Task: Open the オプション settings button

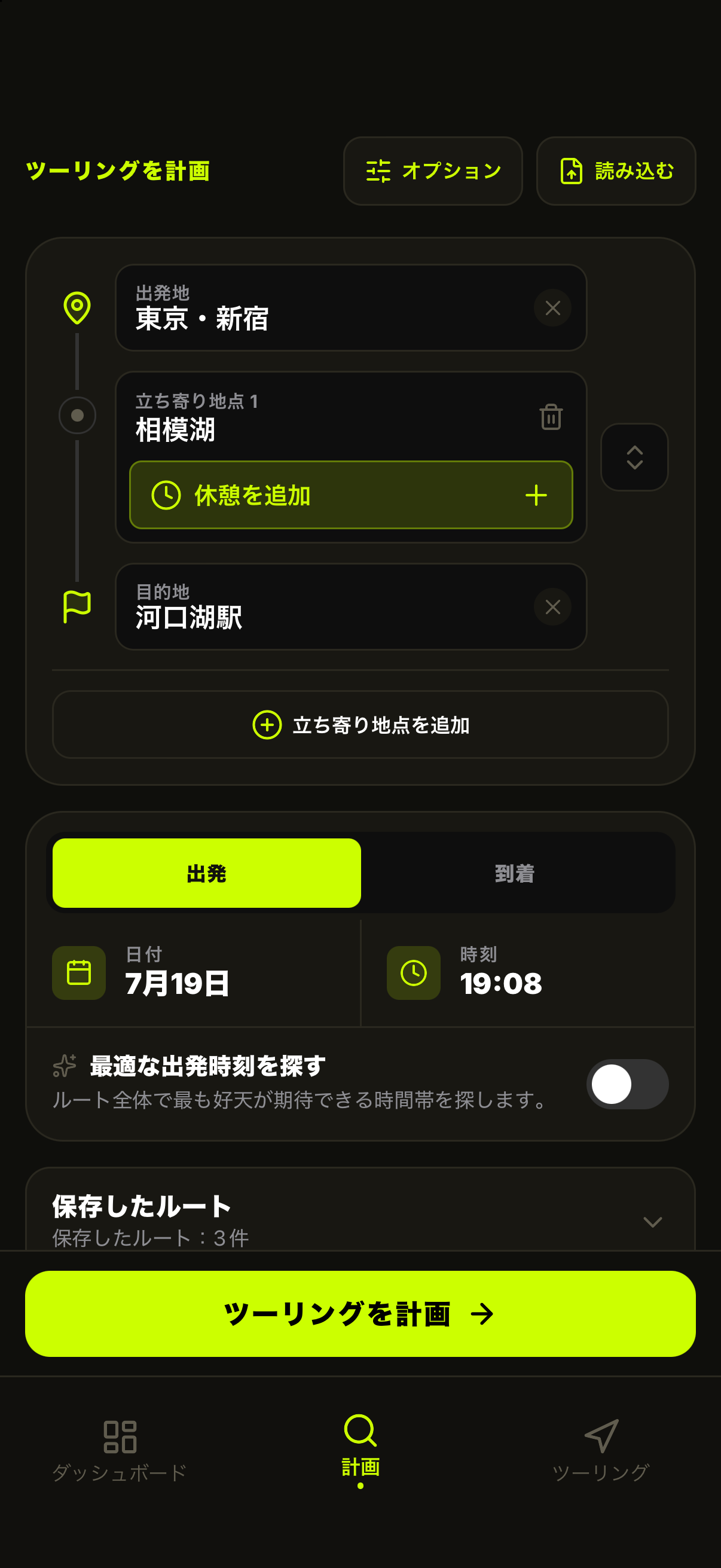Action: (433, 171)
